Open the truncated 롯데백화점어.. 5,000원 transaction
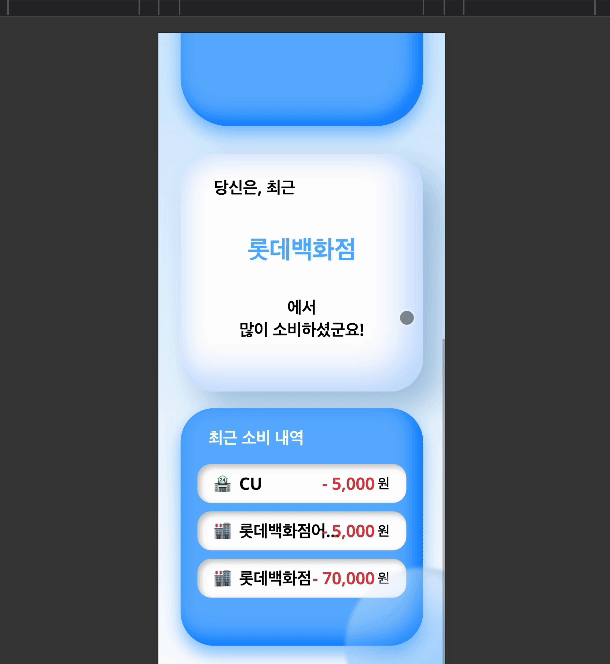Screen dimensions: 610x664 301,531
